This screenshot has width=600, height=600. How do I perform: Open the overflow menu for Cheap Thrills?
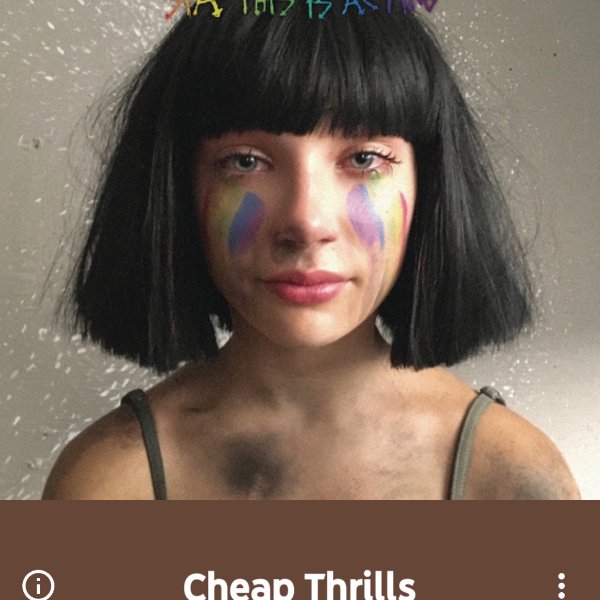coord(561,586)
